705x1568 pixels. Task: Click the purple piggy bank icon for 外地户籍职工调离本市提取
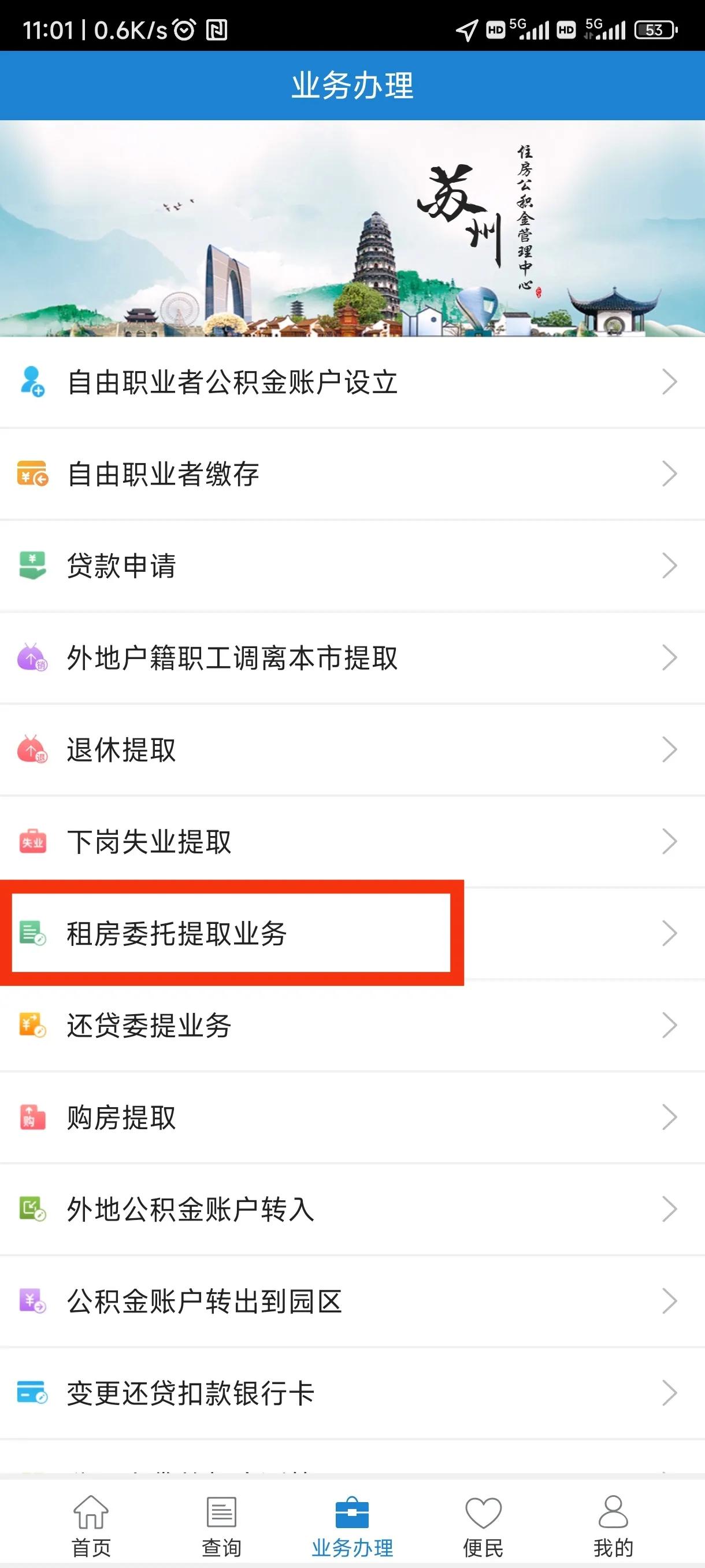(x=32, y=659)
